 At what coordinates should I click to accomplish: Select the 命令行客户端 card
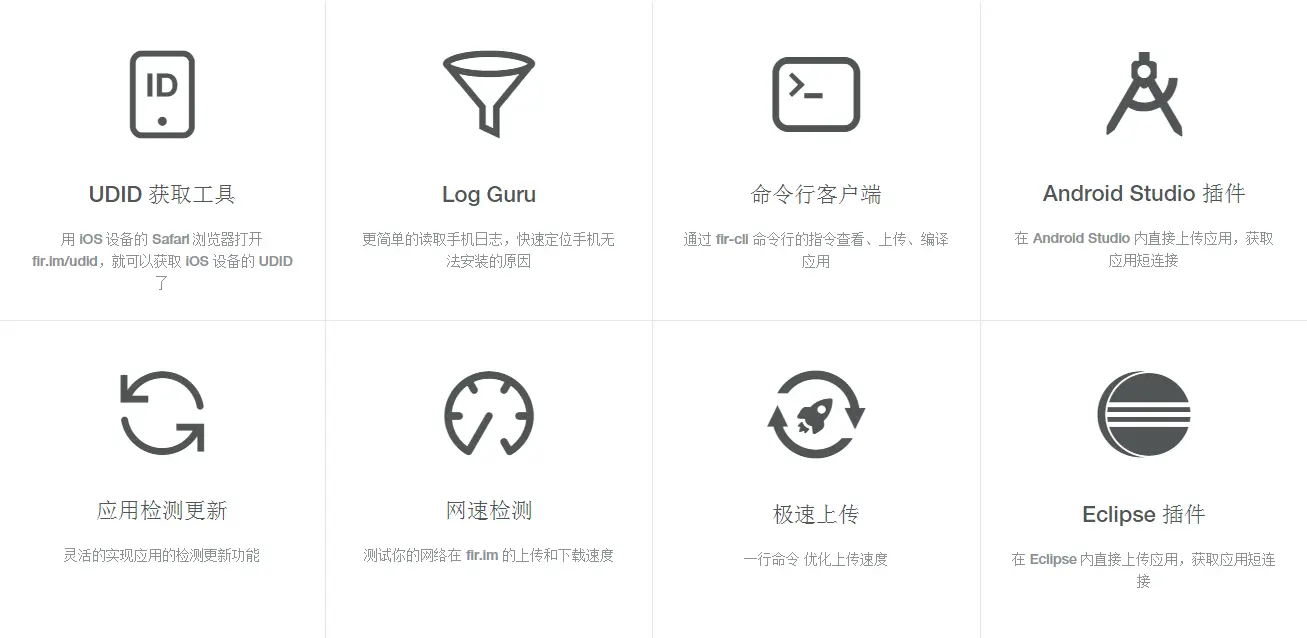click(x=816, y=194)
